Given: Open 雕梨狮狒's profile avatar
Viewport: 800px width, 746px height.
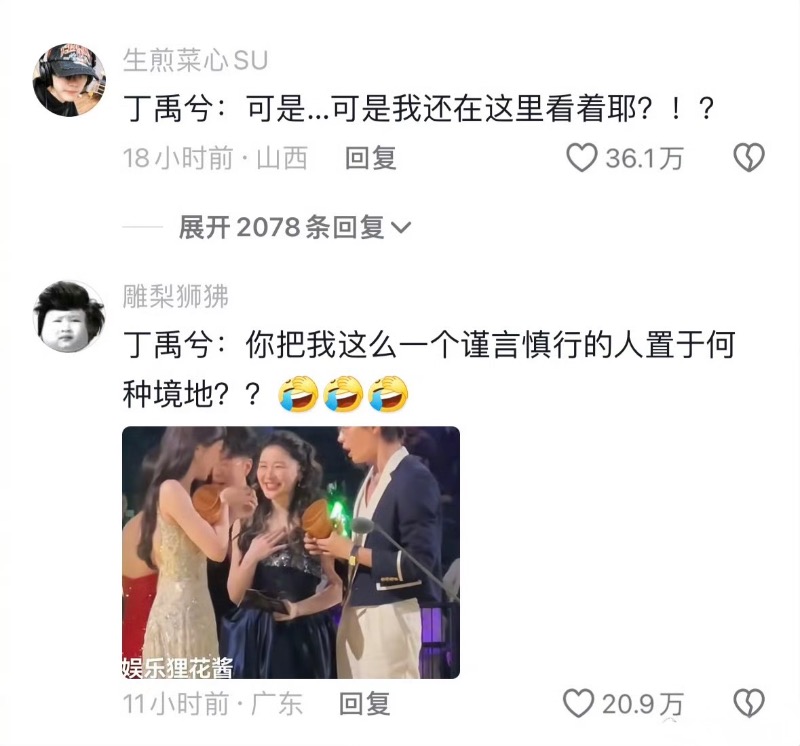Looking at the screenshot, I should (x=69, y=317).
